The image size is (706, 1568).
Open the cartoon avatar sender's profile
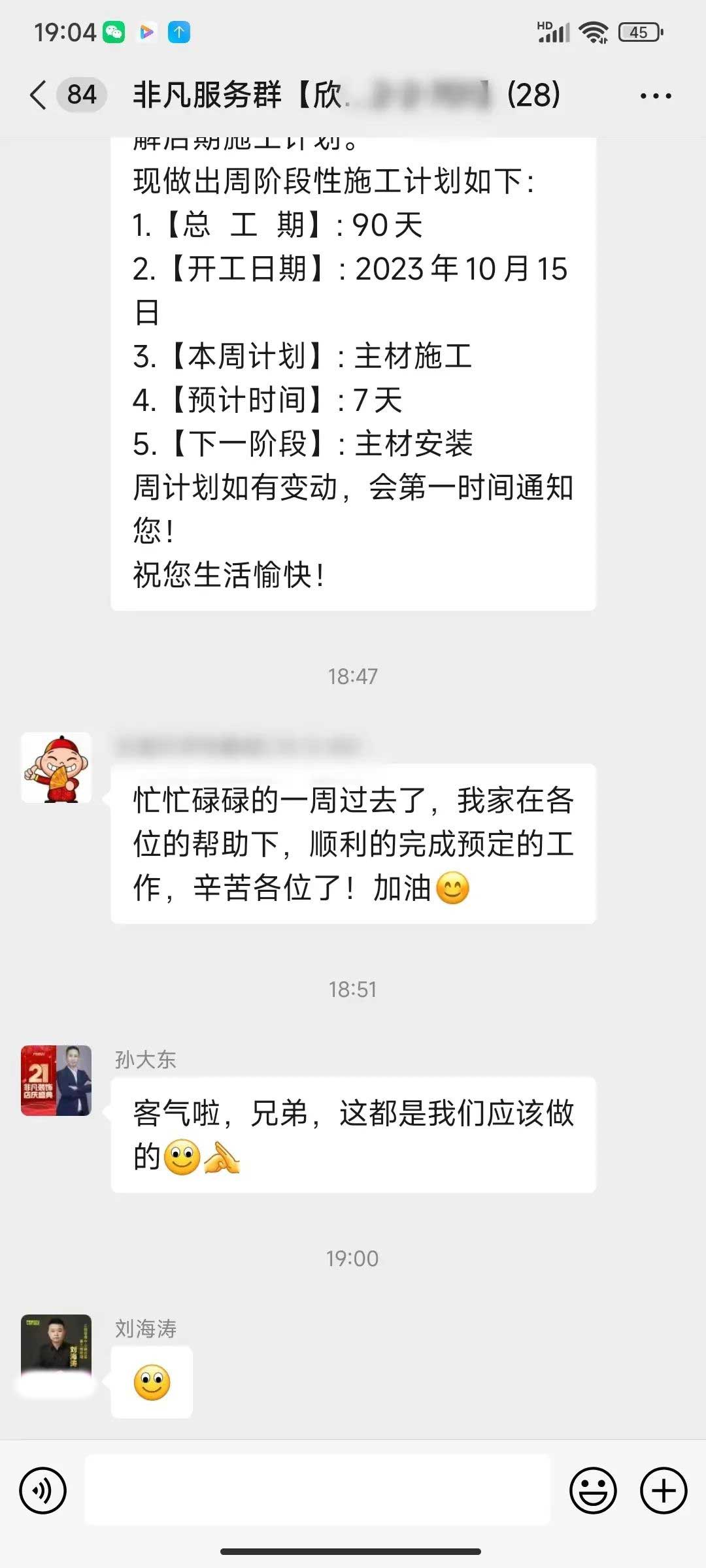point(56,768)
